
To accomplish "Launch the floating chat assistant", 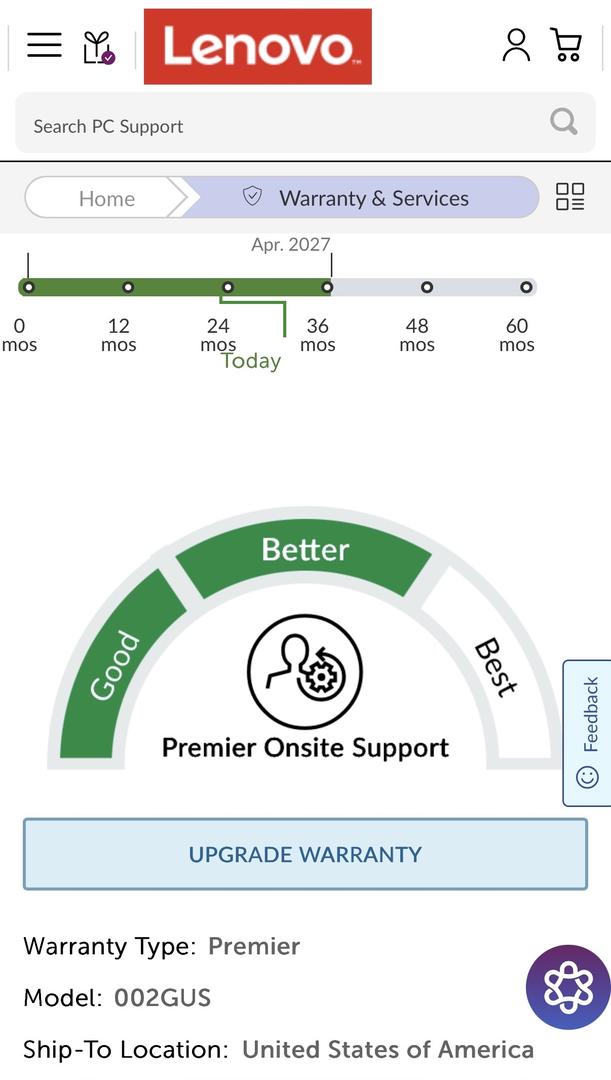I will (568, 987).
